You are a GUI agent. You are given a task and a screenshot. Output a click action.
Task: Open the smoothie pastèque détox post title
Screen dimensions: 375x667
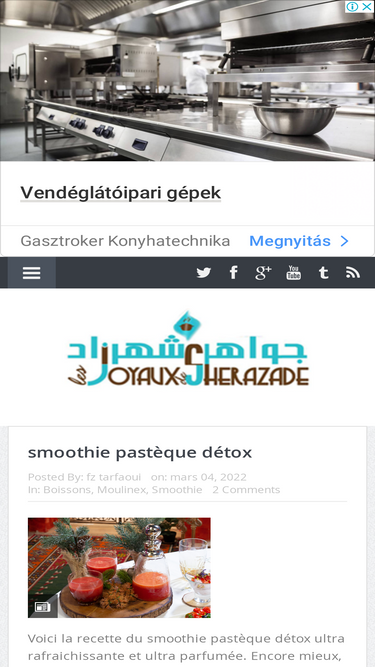[x=140, y=452]
